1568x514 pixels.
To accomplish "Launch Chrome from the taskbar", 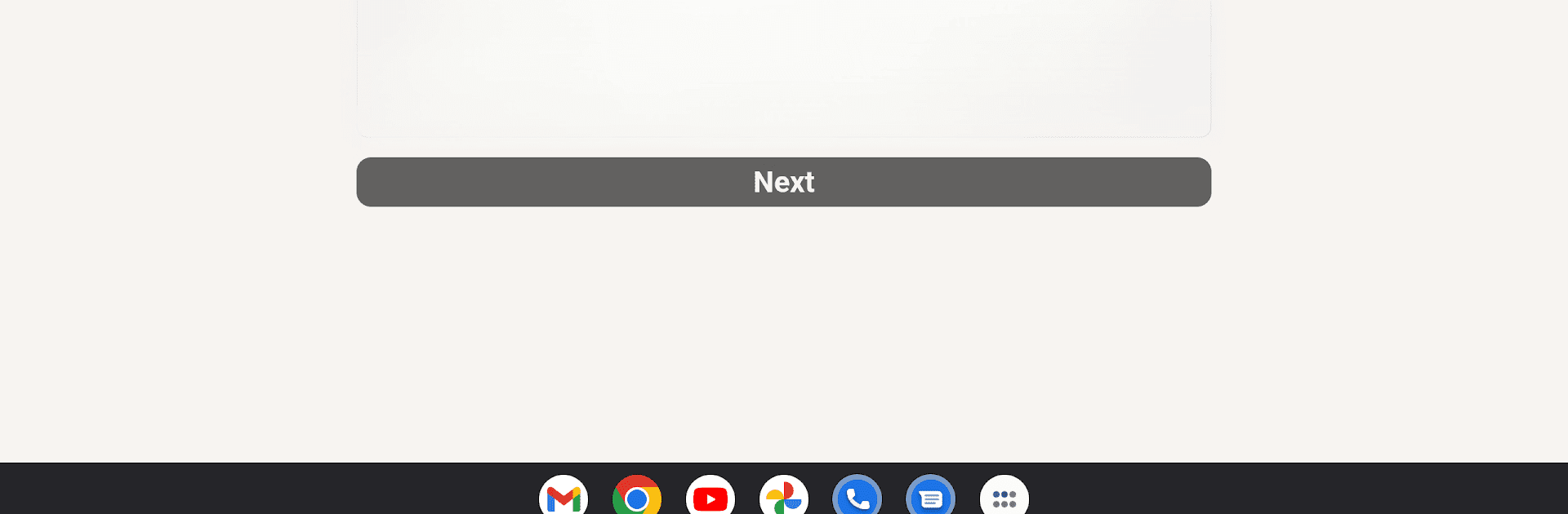I will pos(637,497).
